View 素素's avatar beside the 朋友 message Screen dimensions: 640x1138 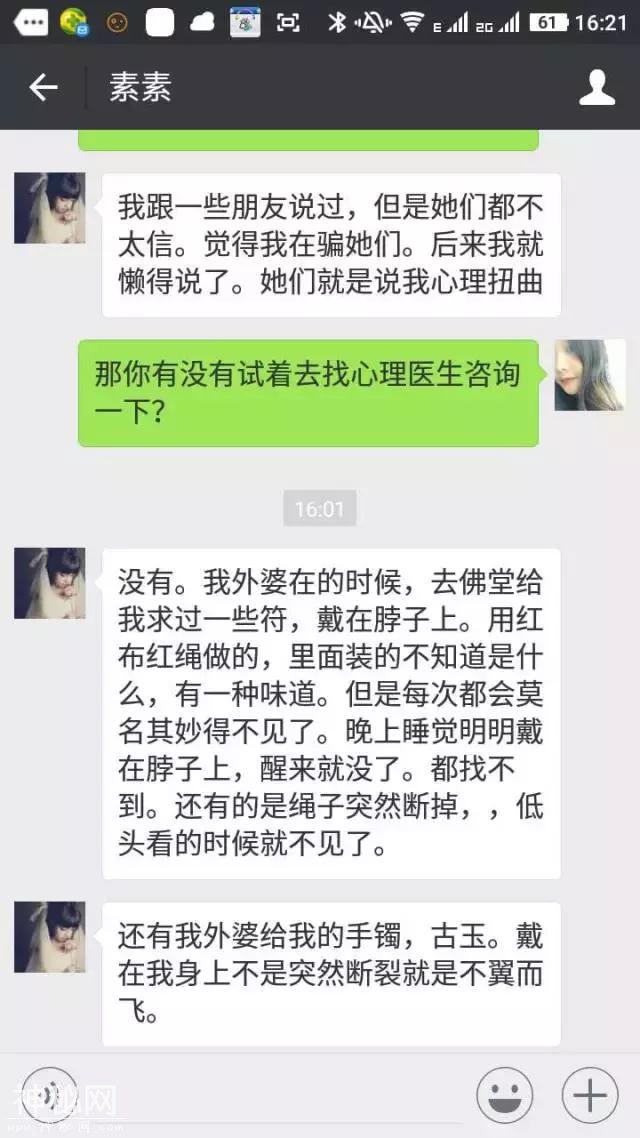(x=49, y=208)
